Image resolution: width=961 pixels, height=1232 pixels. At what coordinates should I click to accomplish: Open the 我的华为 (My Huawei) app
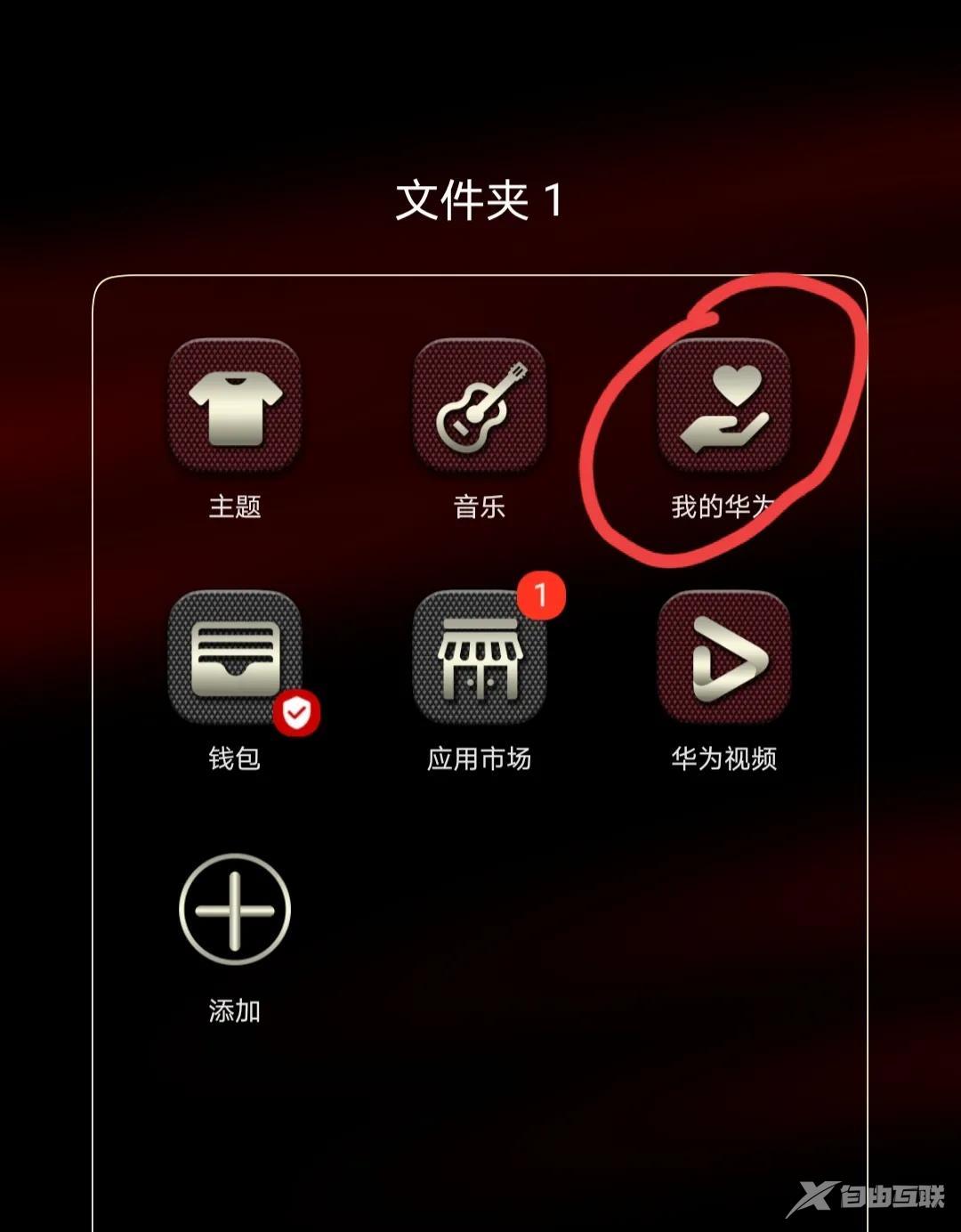(723, 407)
